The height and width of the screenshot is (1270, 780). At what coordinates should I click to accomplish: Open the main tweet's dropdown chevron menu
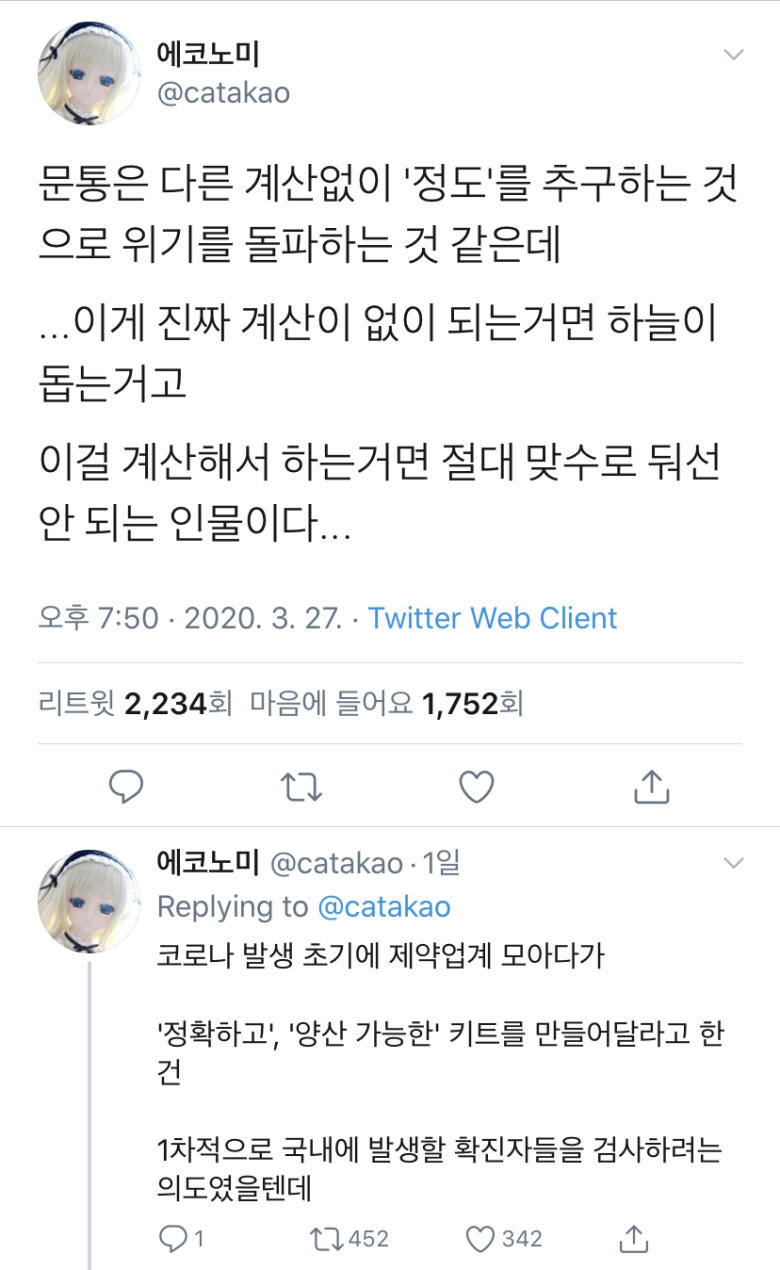click(734, 53)
